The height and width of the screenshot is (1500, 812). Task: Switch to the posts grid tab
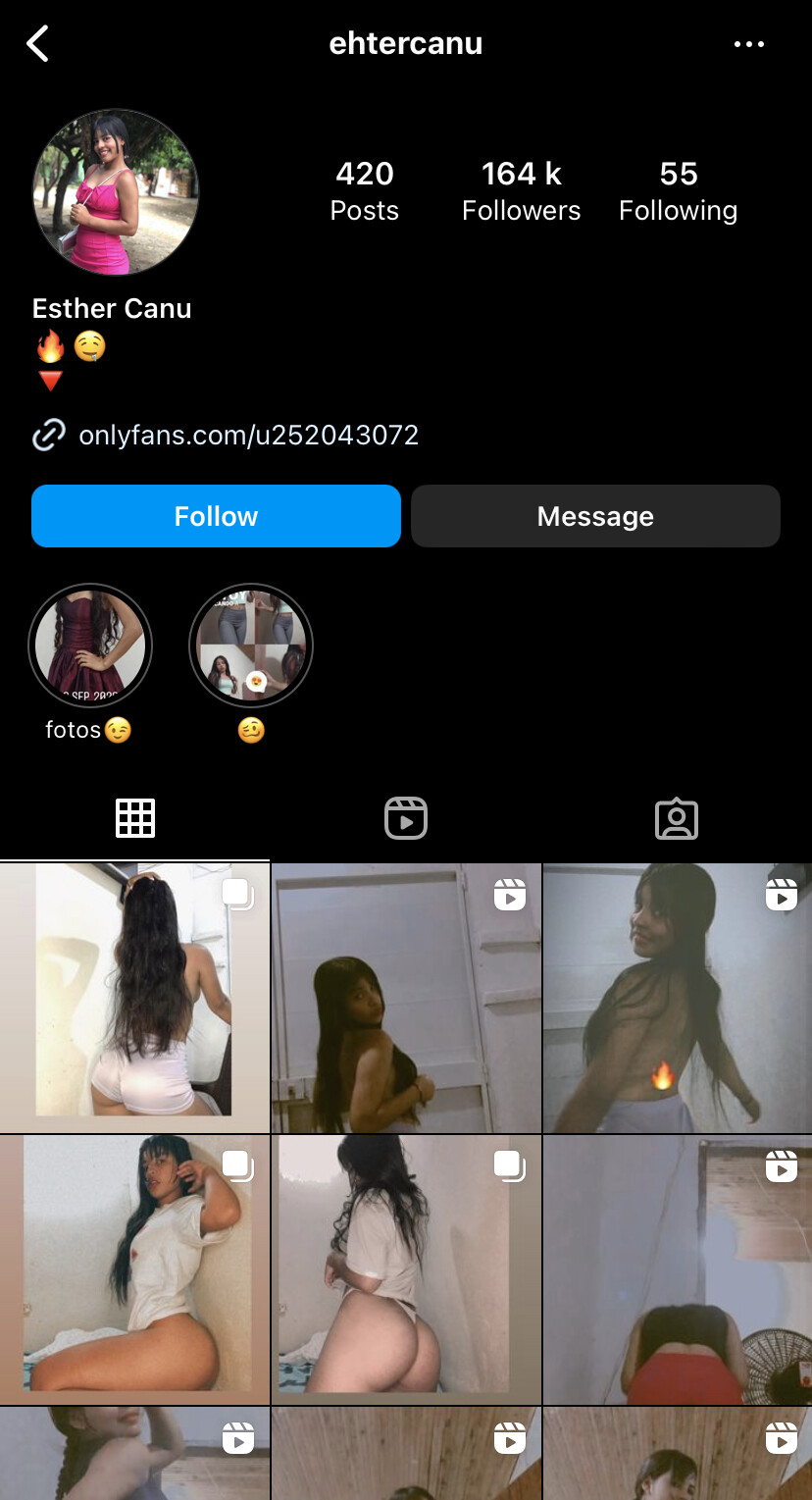tap(135, 818)
